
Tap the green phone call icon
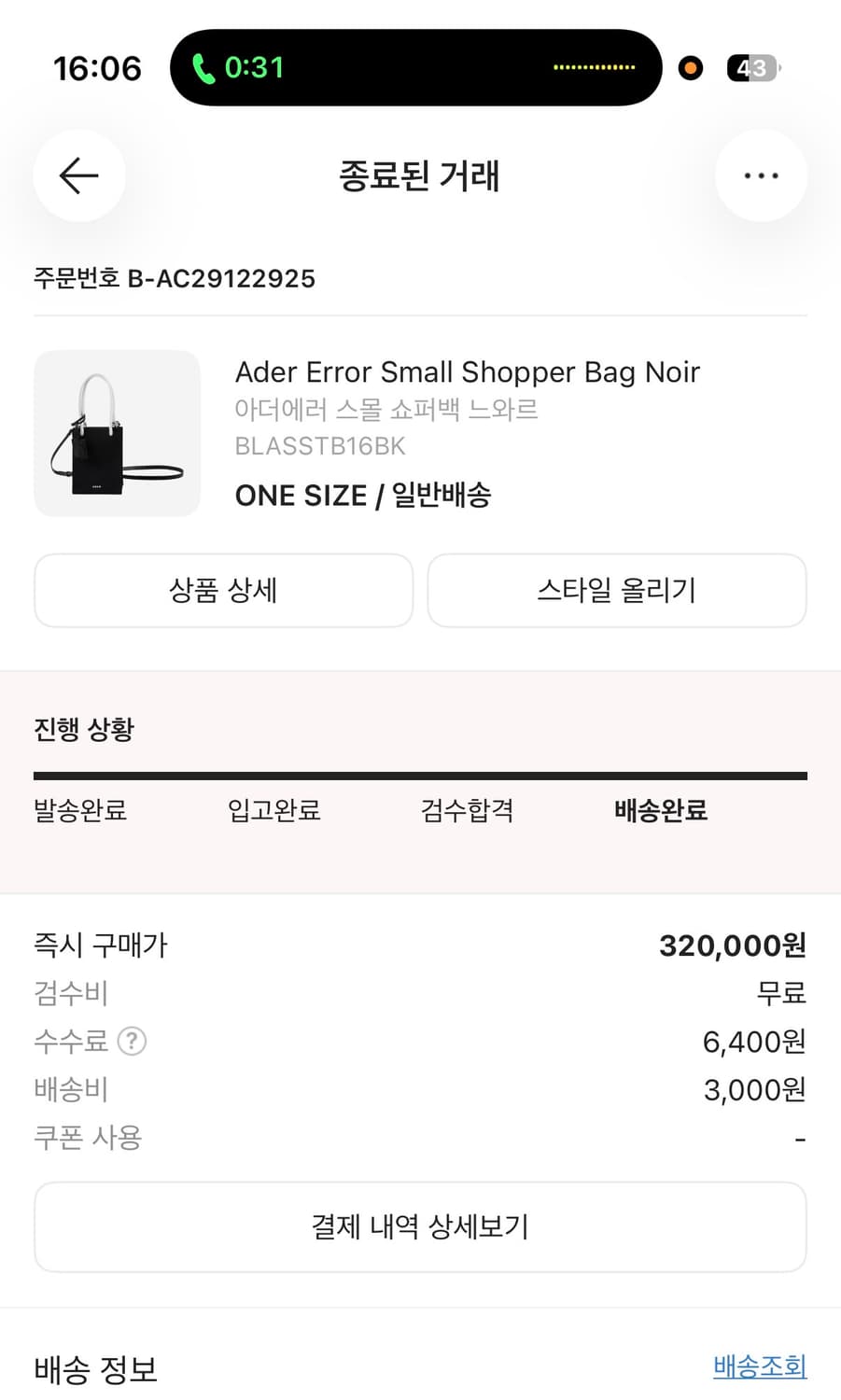click(x=203, y=67)
